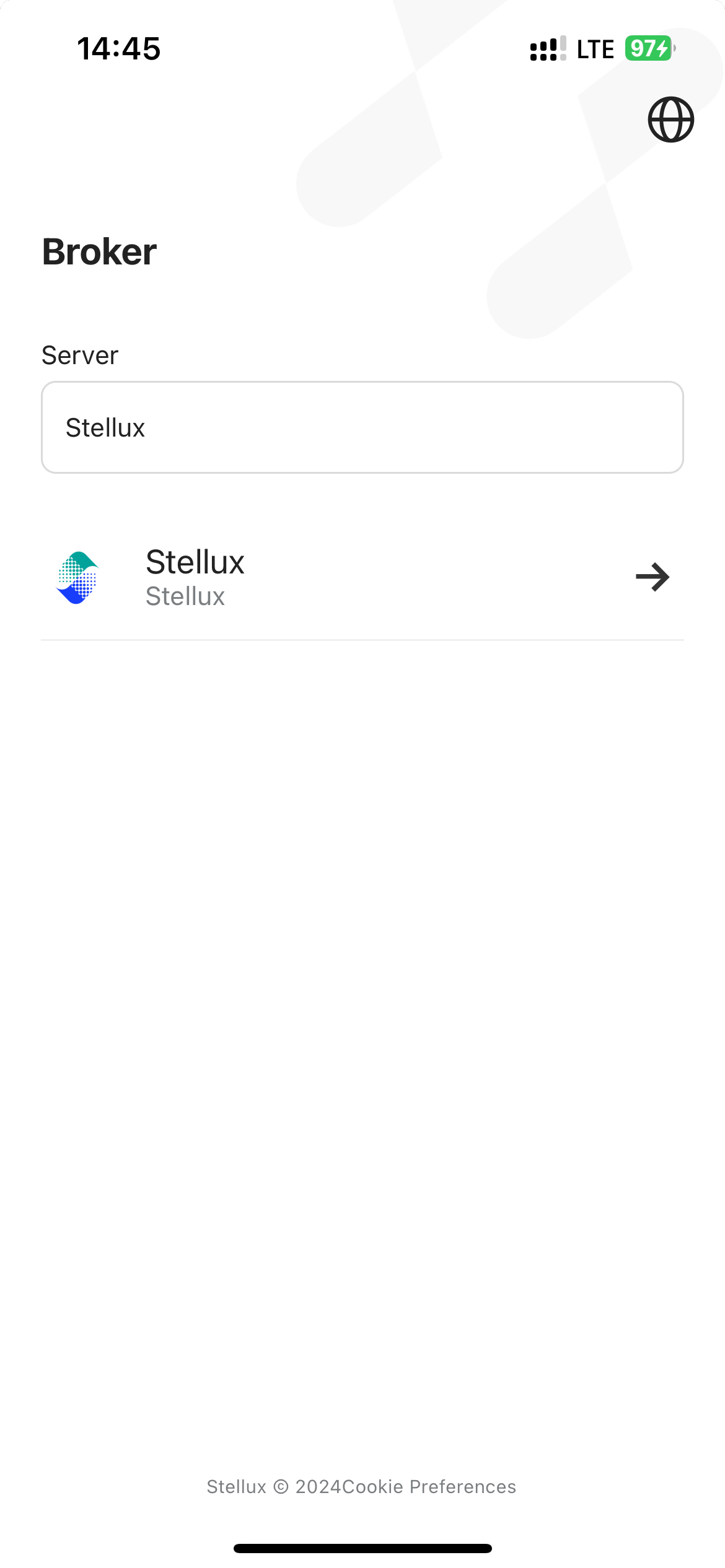
Task: Select the Stellux broker result
Action: (362, 577)
